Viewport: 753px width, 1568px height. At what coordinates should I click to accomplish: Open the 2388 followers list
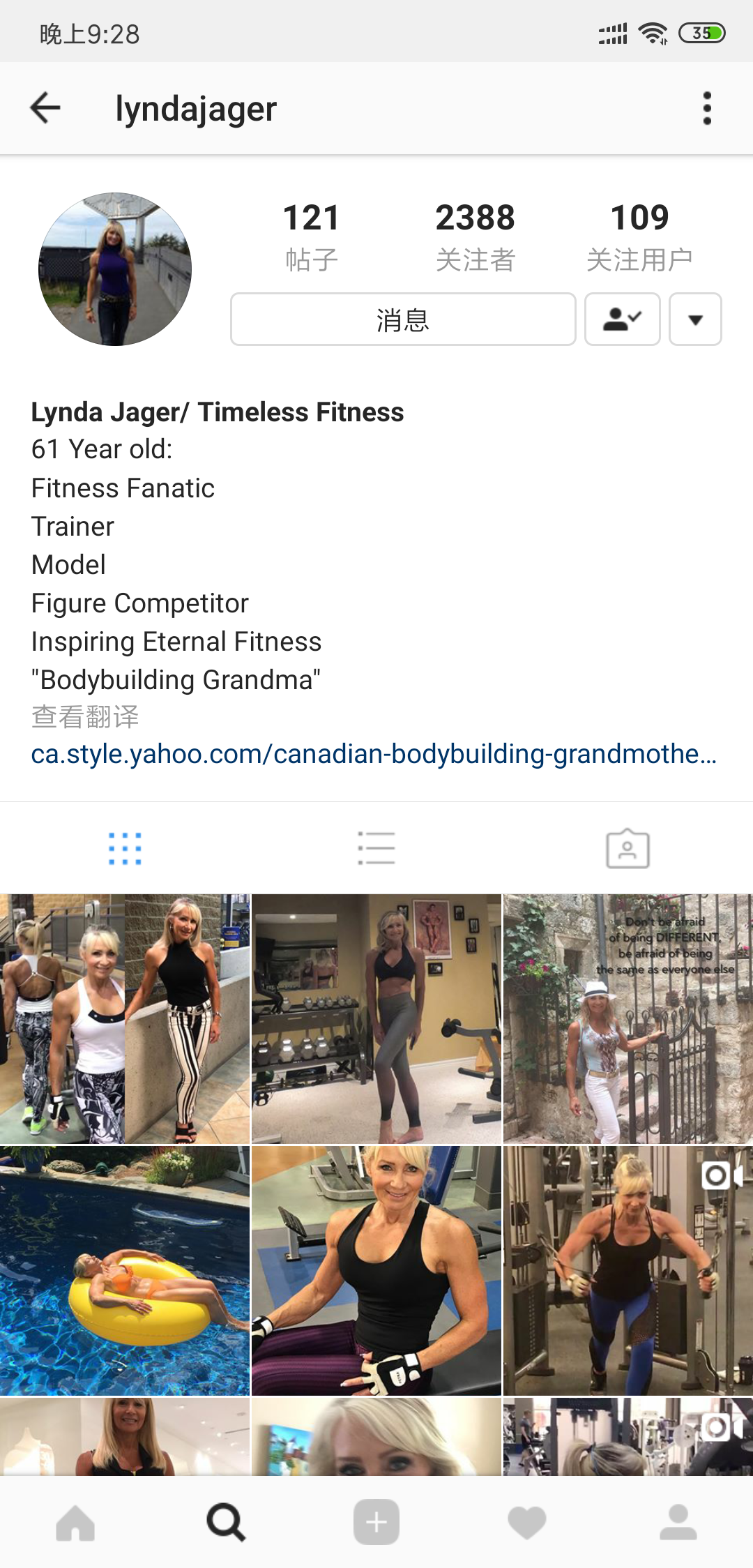pos(476,236)
